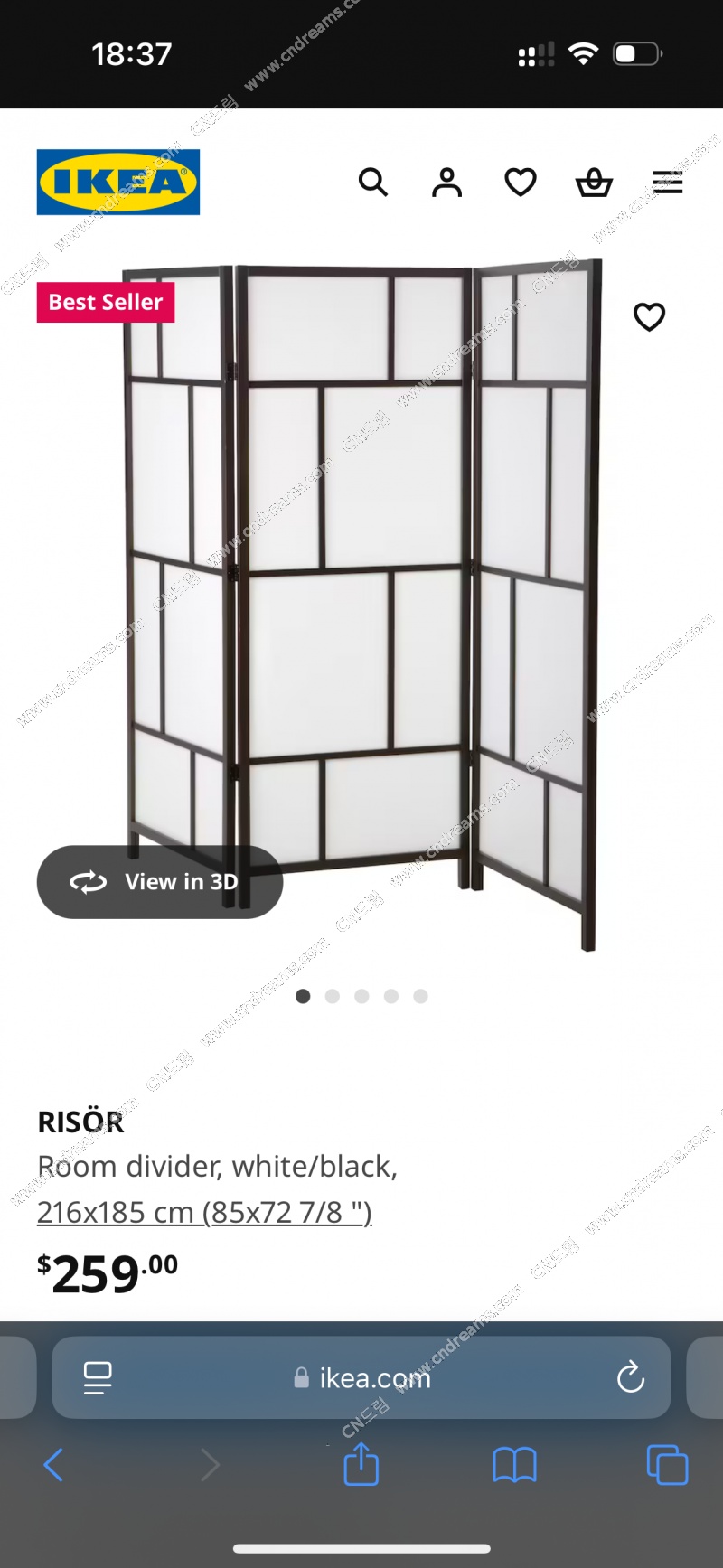The width and height of the screenshot is (723, 1568).
Task: Open the hamburger menu
Action: coord(668,183)
